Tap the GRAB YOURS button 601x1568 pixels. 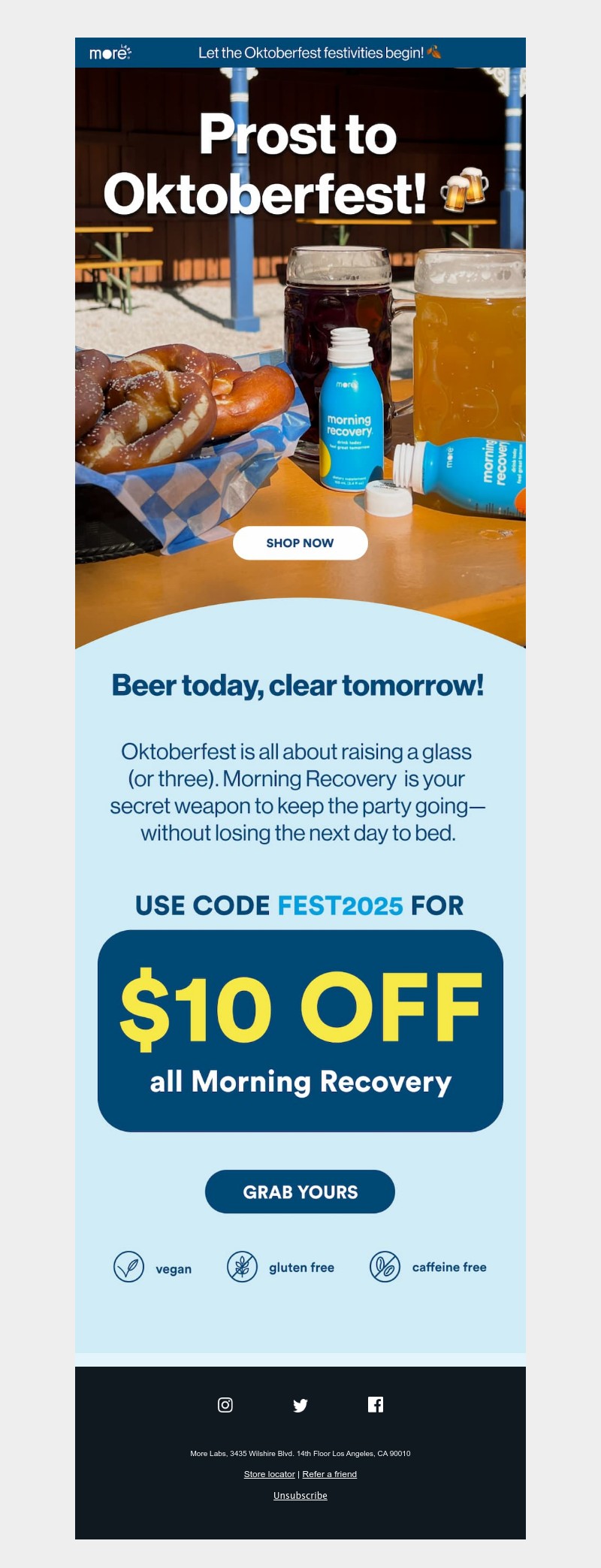click(300, 1192)
